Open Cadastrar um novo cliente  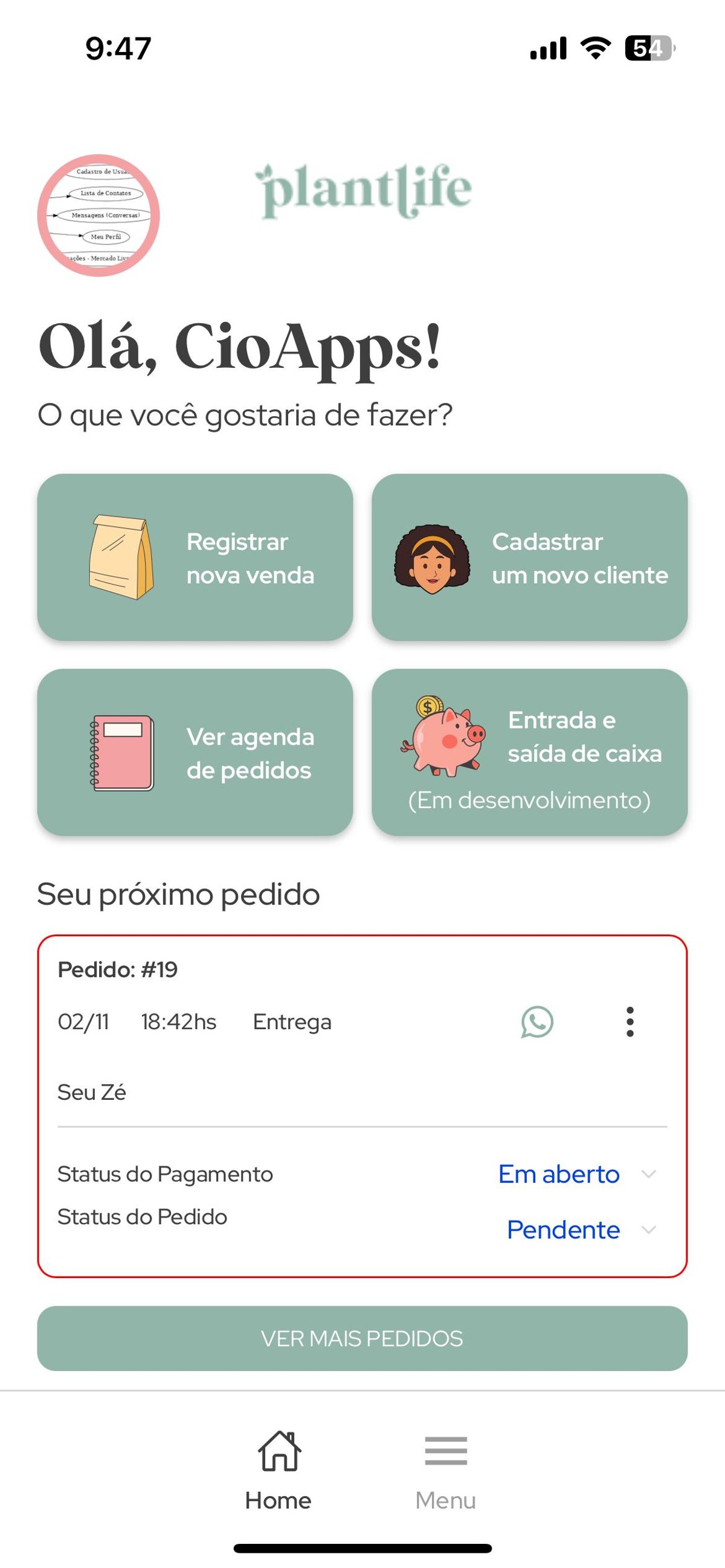pos(530,557)
